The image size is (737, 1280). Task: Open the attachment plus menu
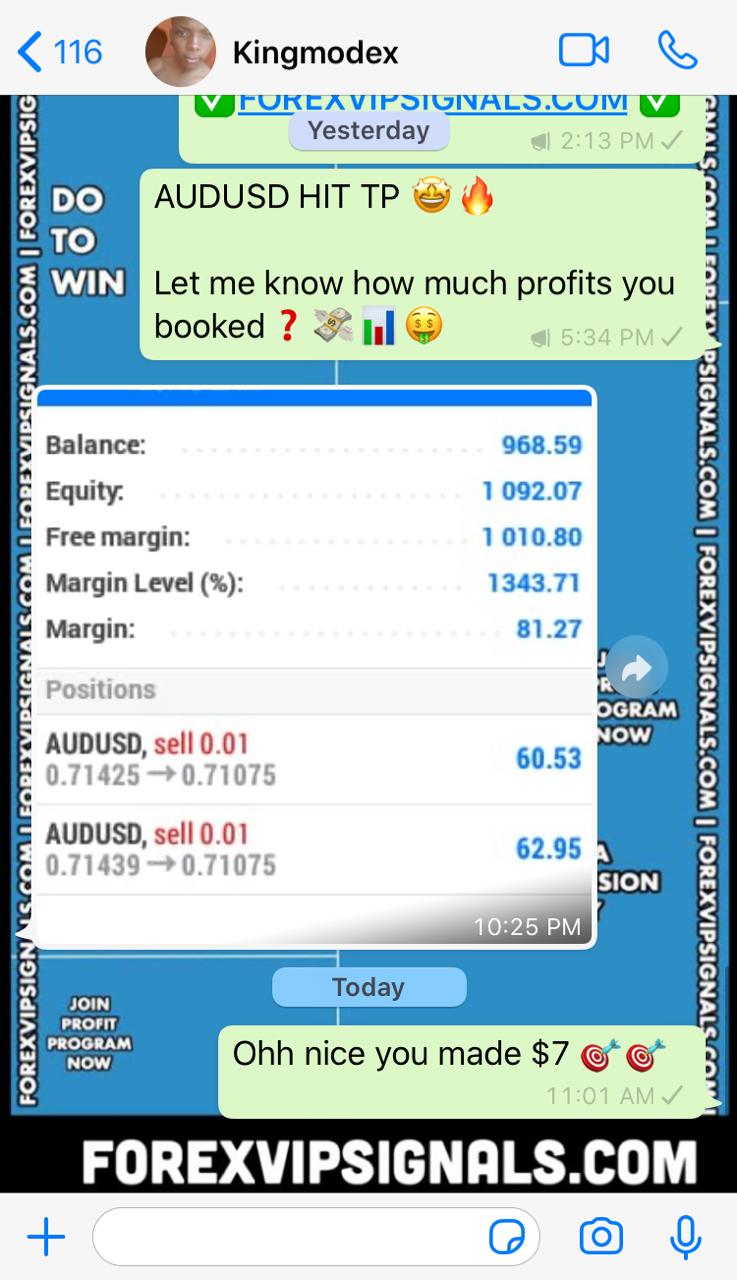[46, 1238]
